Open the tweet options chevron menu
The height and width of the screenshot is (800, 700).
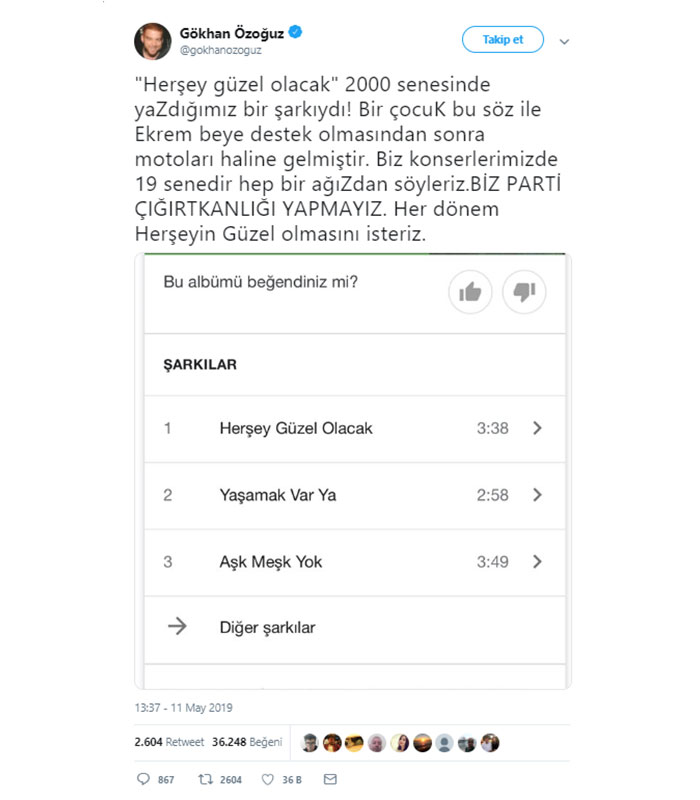point(564,41)
